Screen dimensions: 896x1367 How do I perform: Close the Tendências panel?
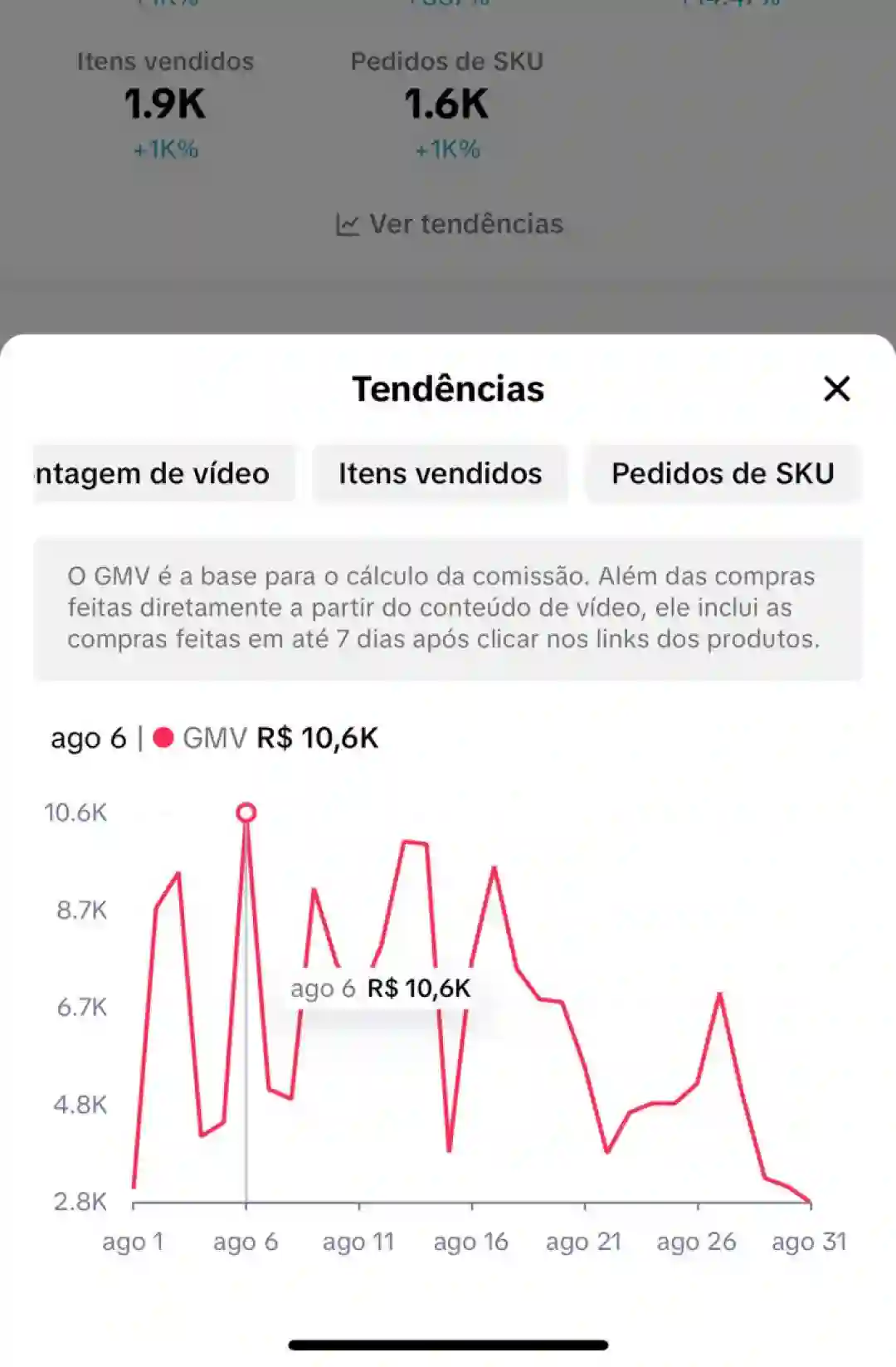836,388
